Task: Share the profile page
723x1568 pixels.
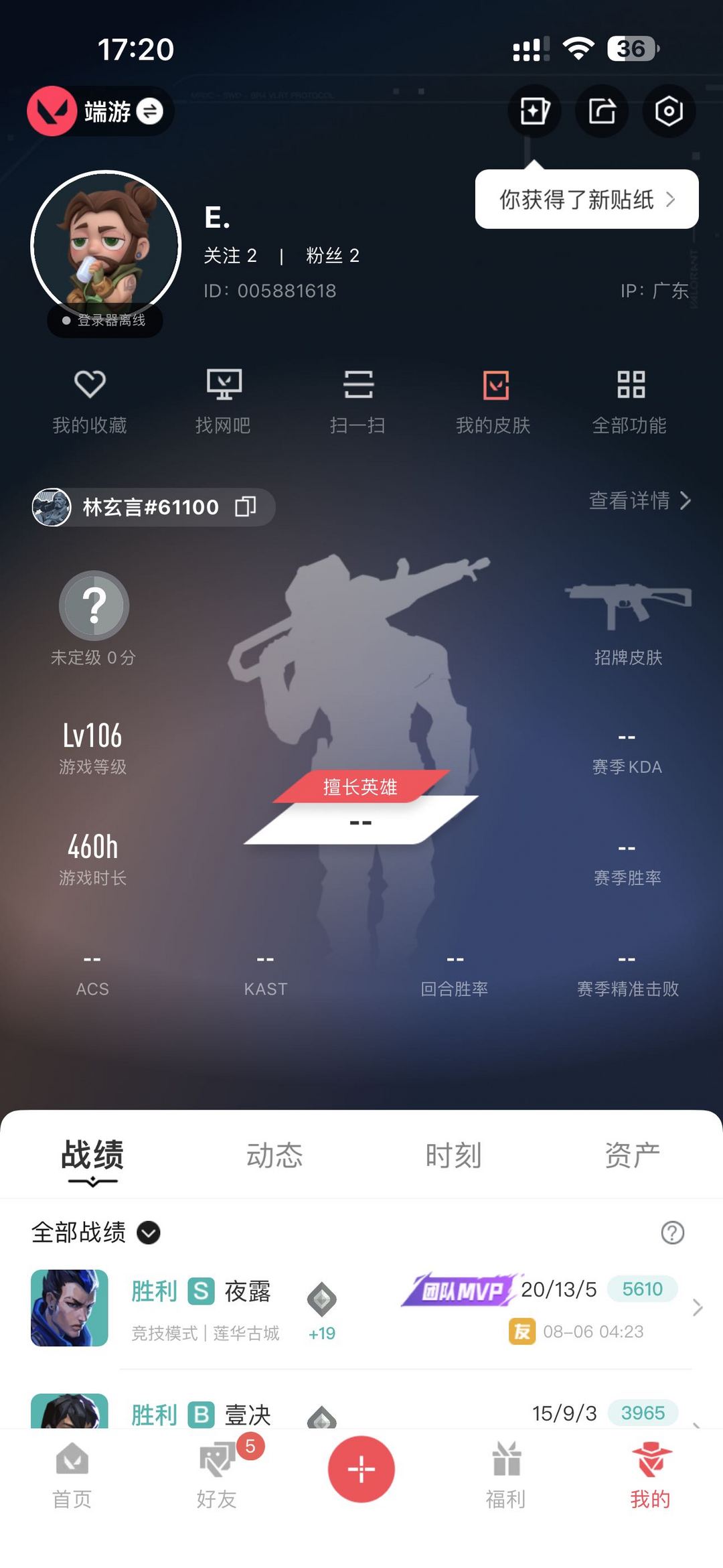Action: pos(602,111)
